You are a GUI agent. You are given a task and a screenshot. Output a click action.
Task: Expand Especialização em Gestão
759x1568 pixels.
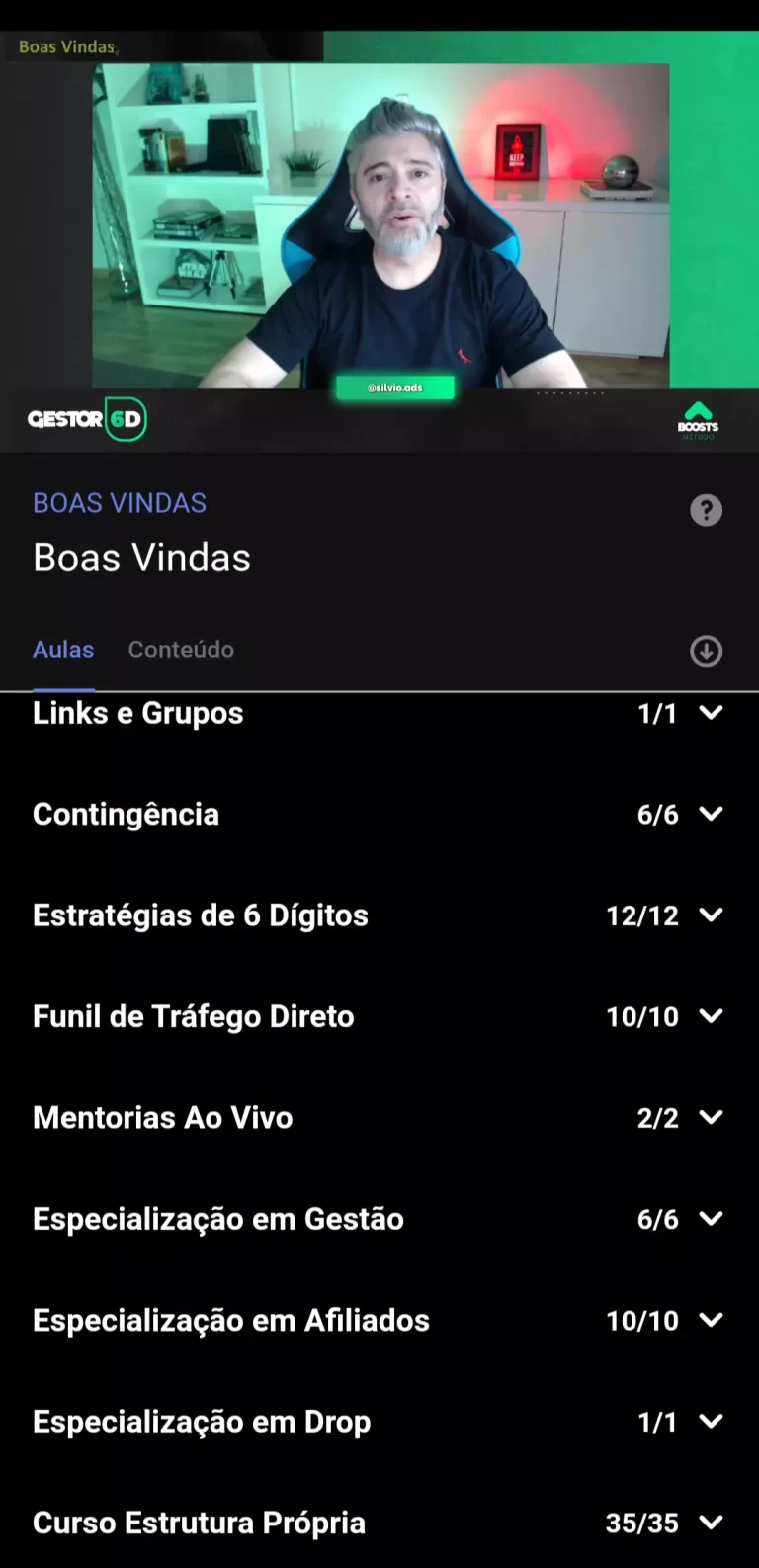click(379, 1219)
